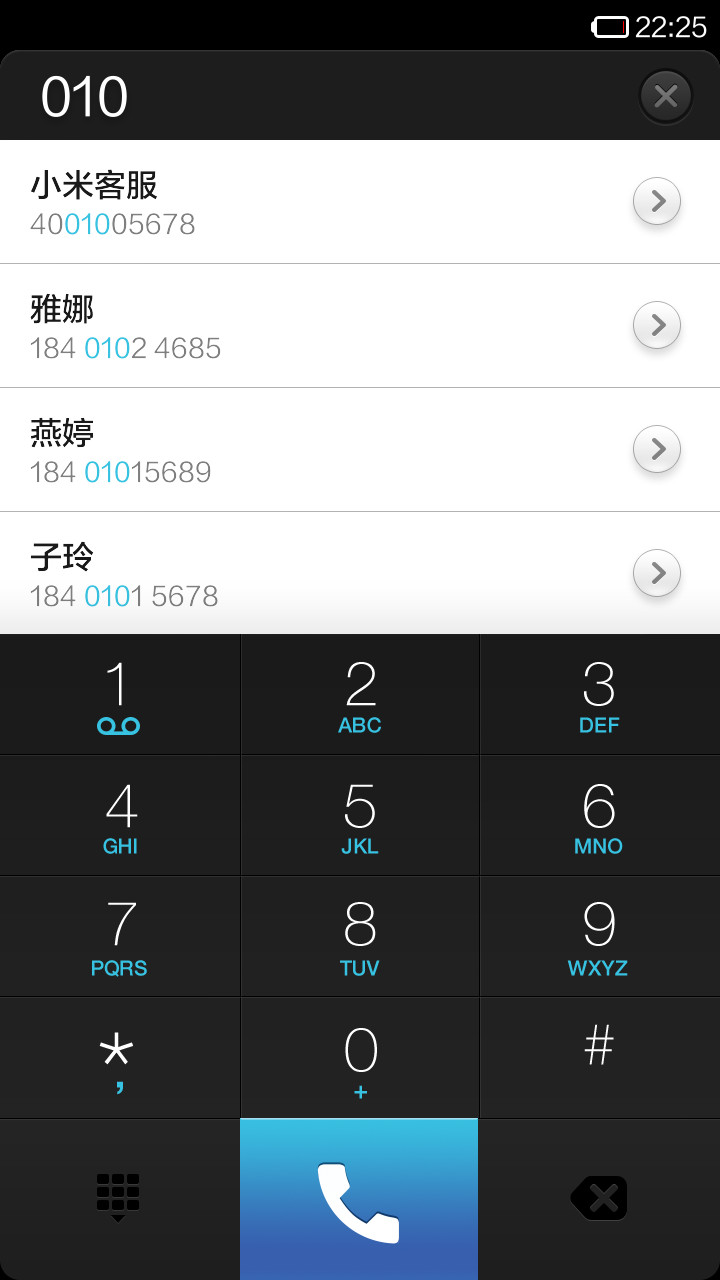Enter digit 7 PQRS
Image resolution: width=720 pixels, height=1280 pixels.
coord(119,937)
